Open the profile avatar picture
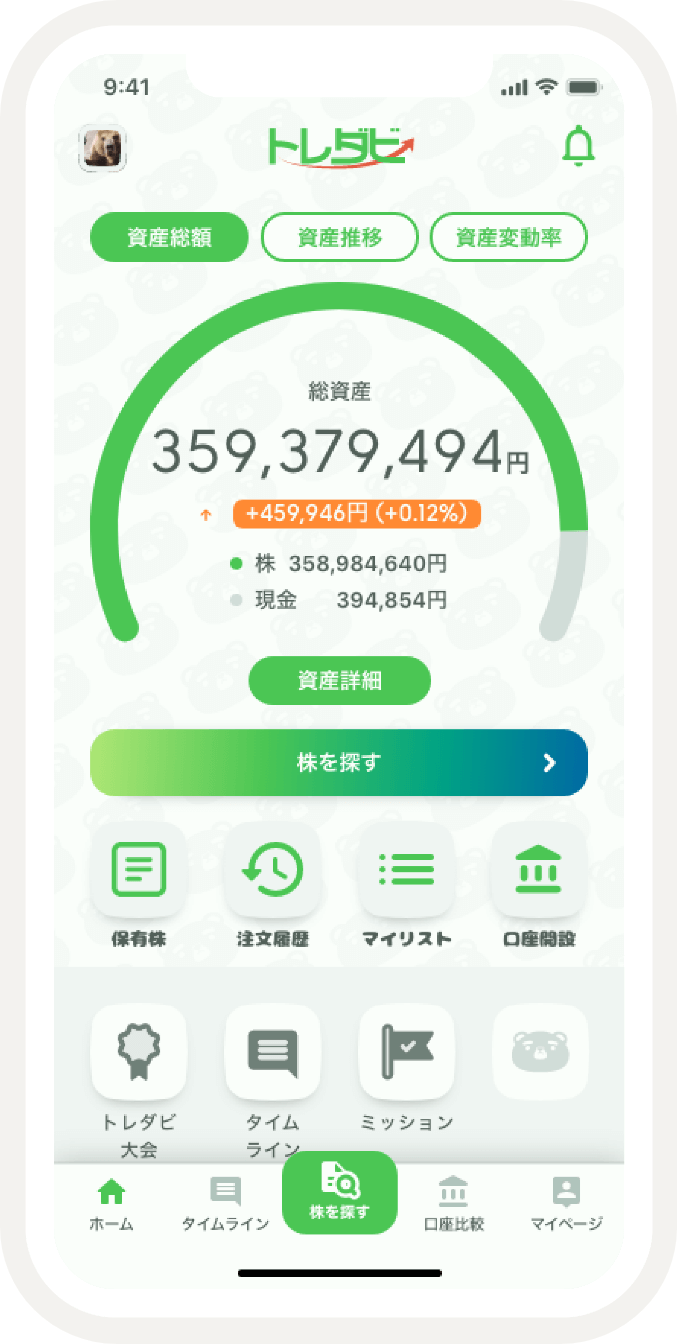Viewport: 678px width, 1344px height. pyautogui.click(x=102, y=149)
